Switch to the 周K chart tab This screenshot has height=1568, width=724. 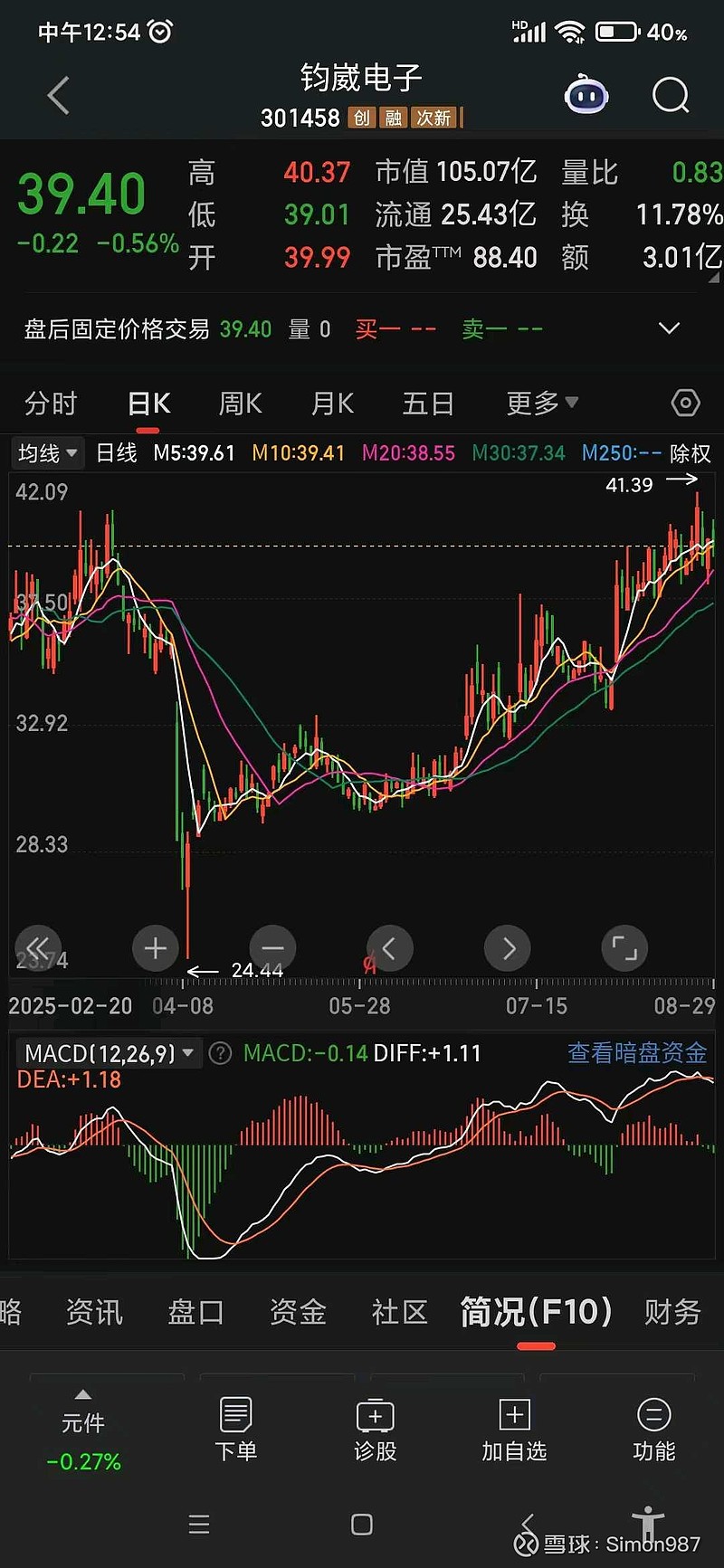tap(240, 404)
